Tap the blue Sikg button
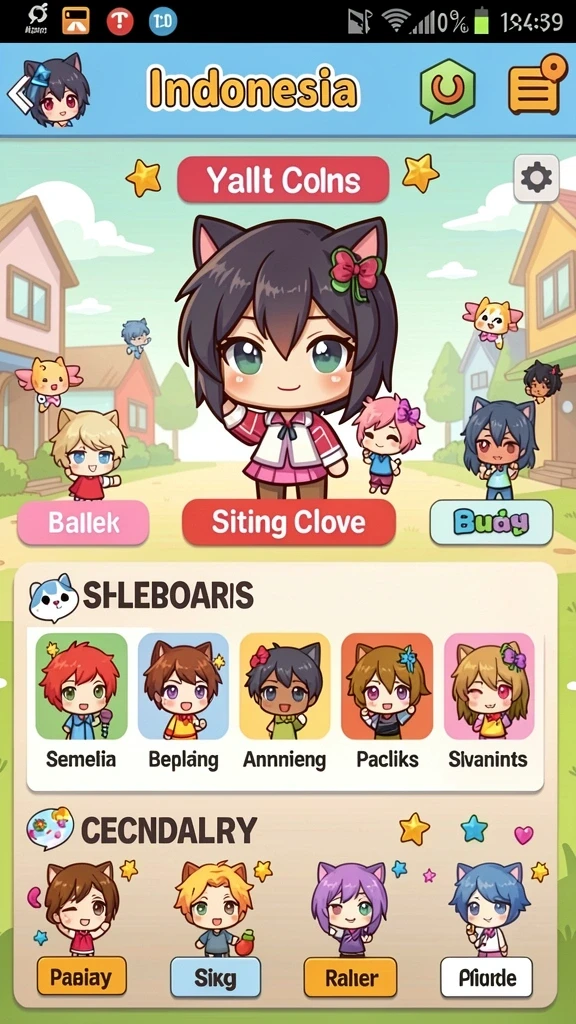The height and width of the screenshot is (1024, 576). [216, 978]
